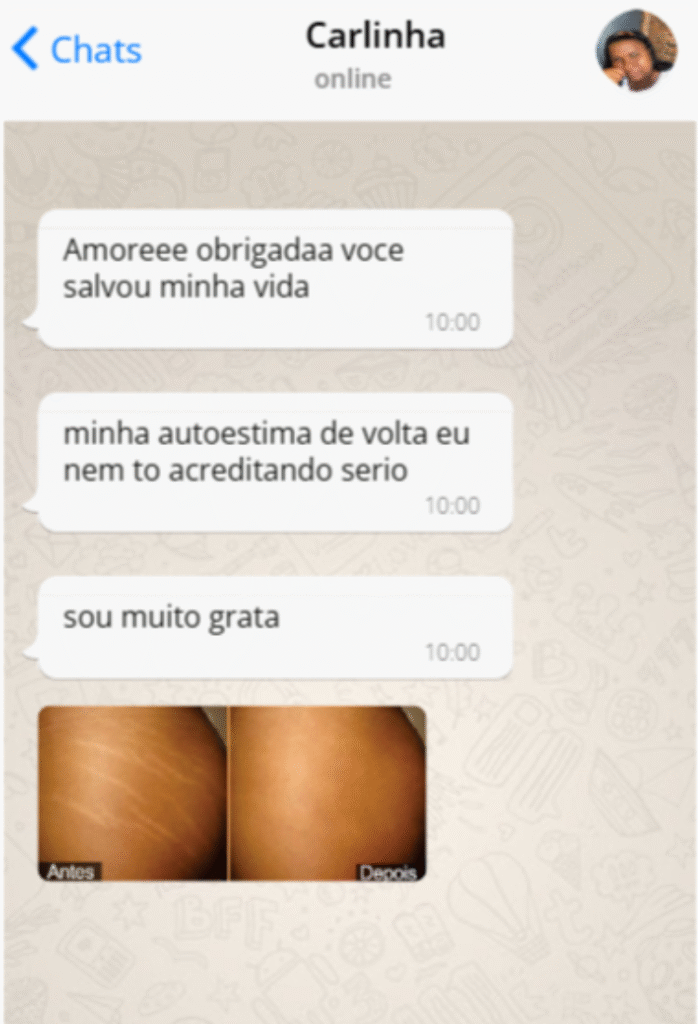Open Carlinha's profile photo

[636, 50]
